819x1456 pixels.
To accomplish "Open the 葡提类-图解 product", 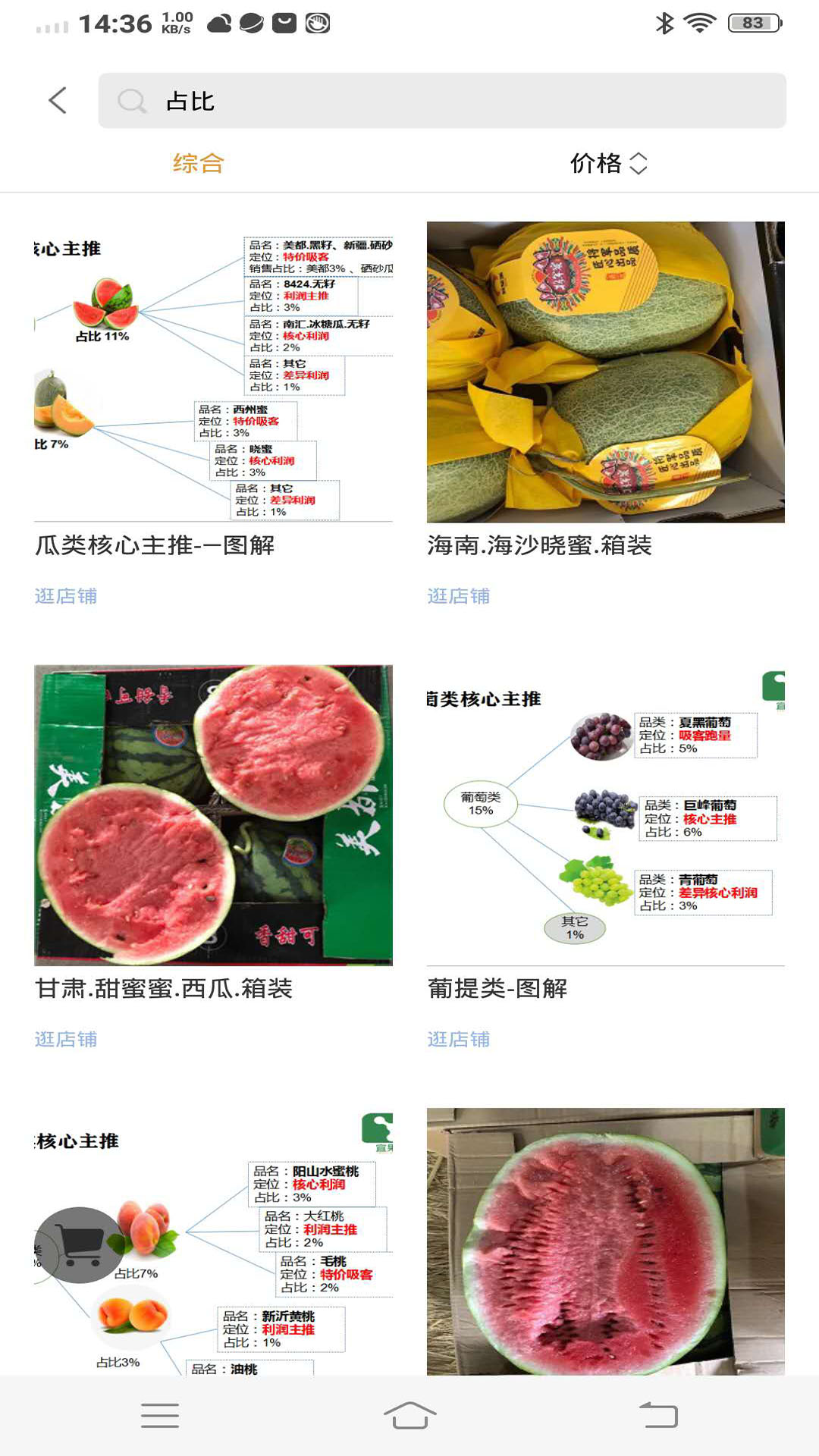I will (x=605, y=815).
